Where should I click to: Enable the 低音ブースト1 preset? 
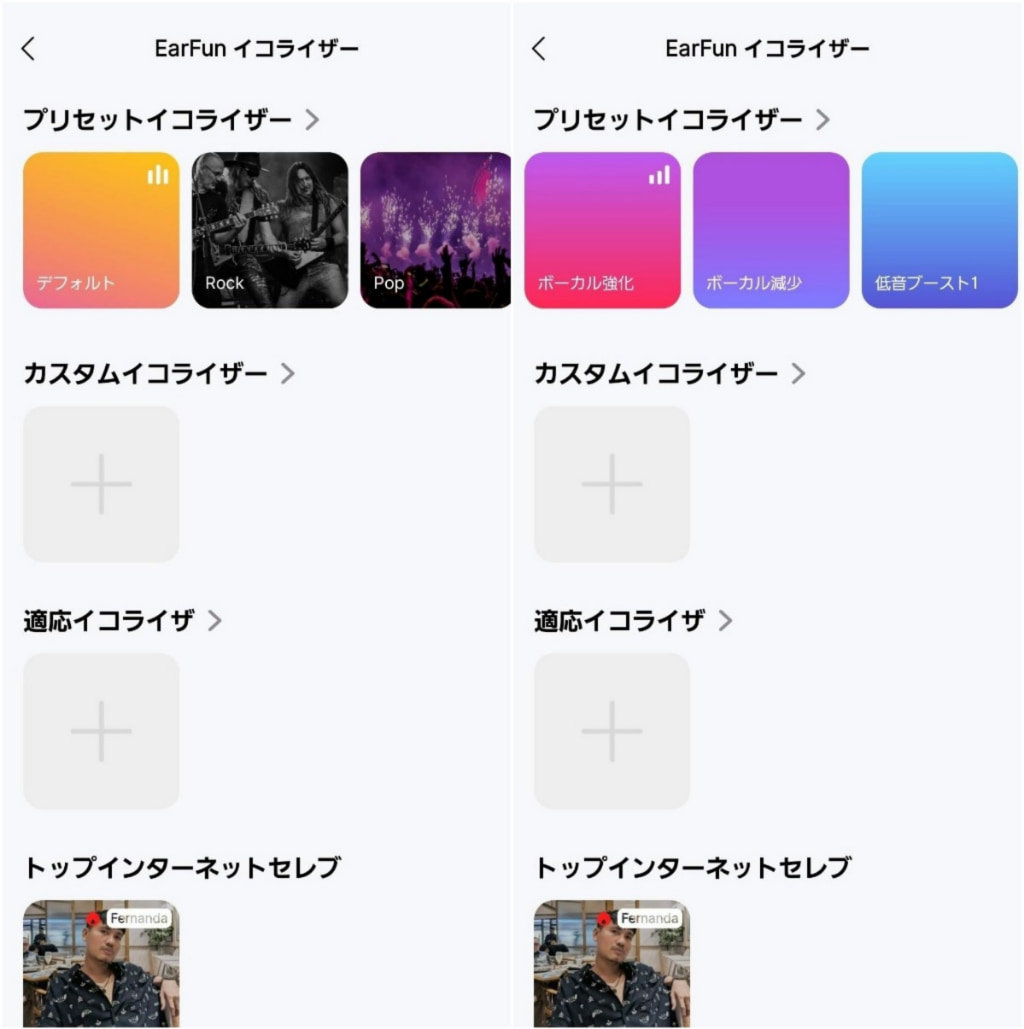click(x=937, y=230)
